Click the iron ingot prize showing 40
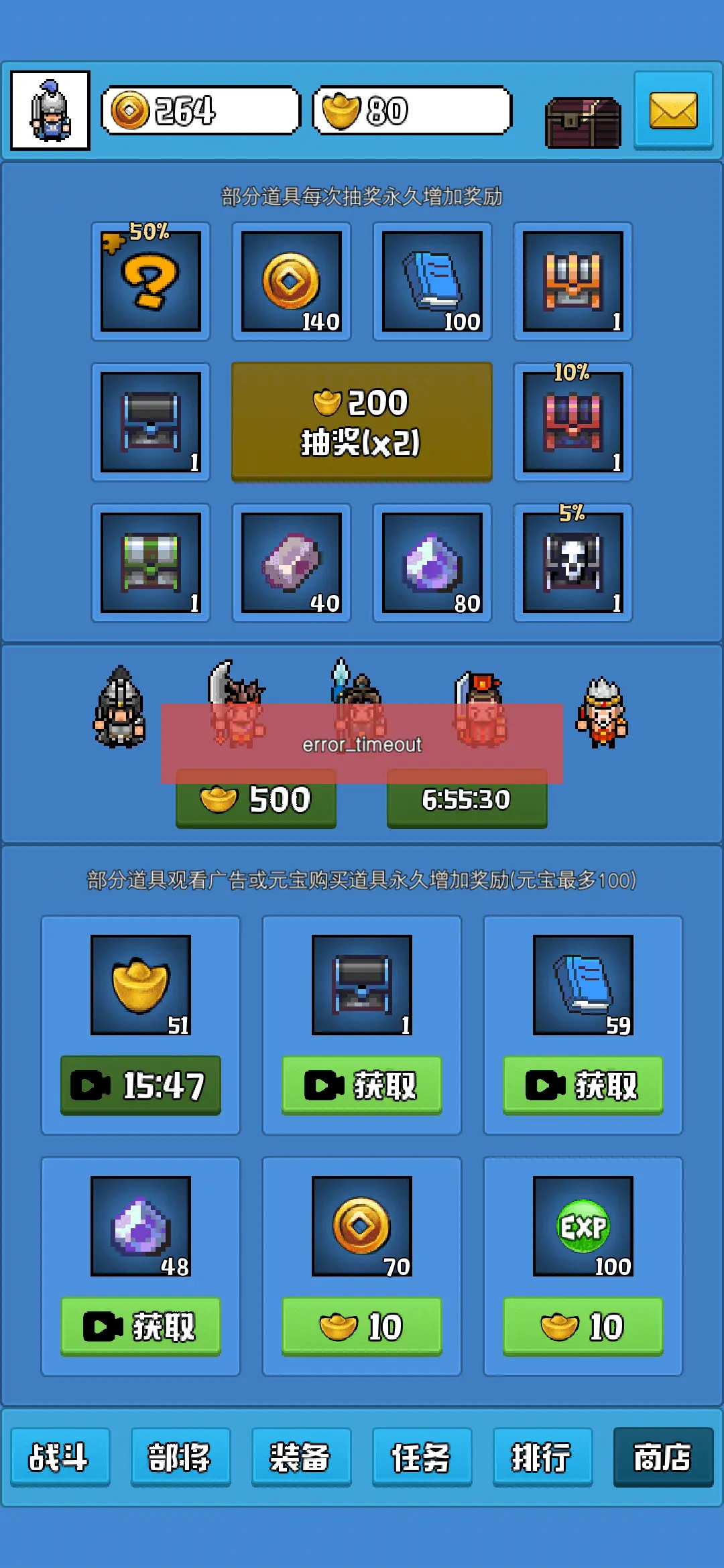 (291, 563)
